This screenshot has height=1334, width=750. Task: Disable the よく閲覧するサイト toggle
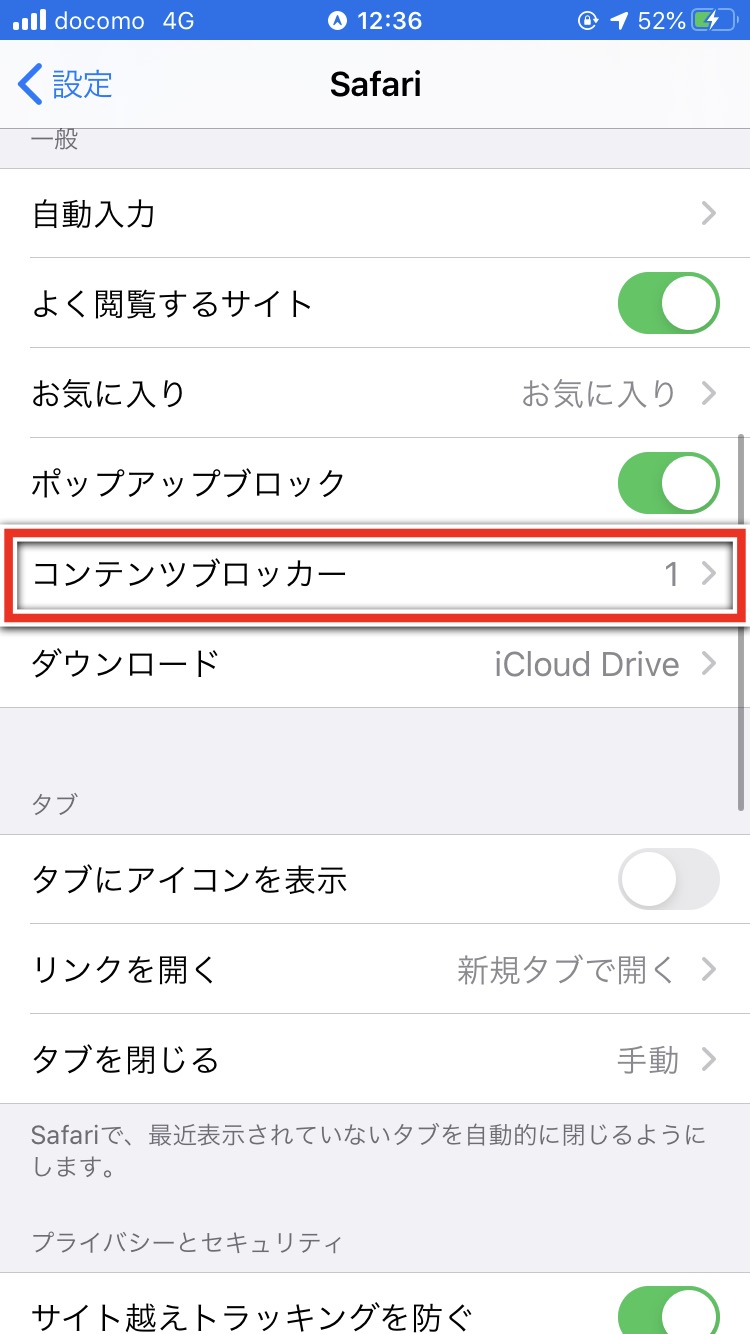tap(668, 302)
